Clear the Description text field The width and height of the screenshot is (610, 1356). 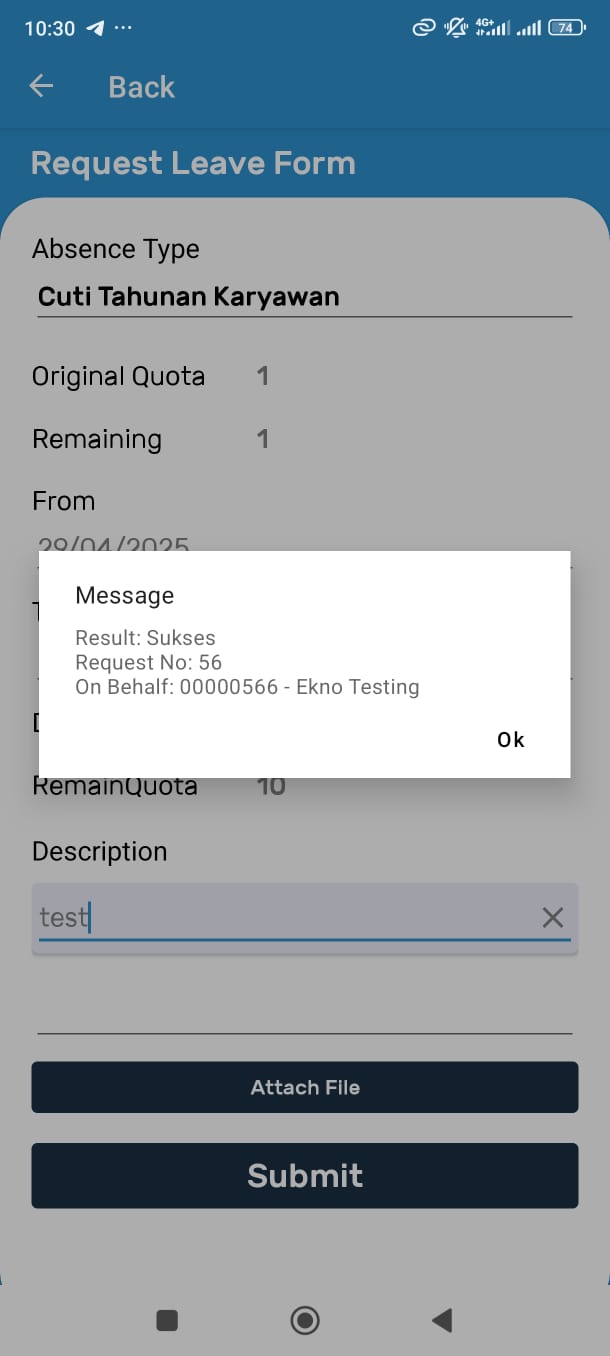coord(552,917)
